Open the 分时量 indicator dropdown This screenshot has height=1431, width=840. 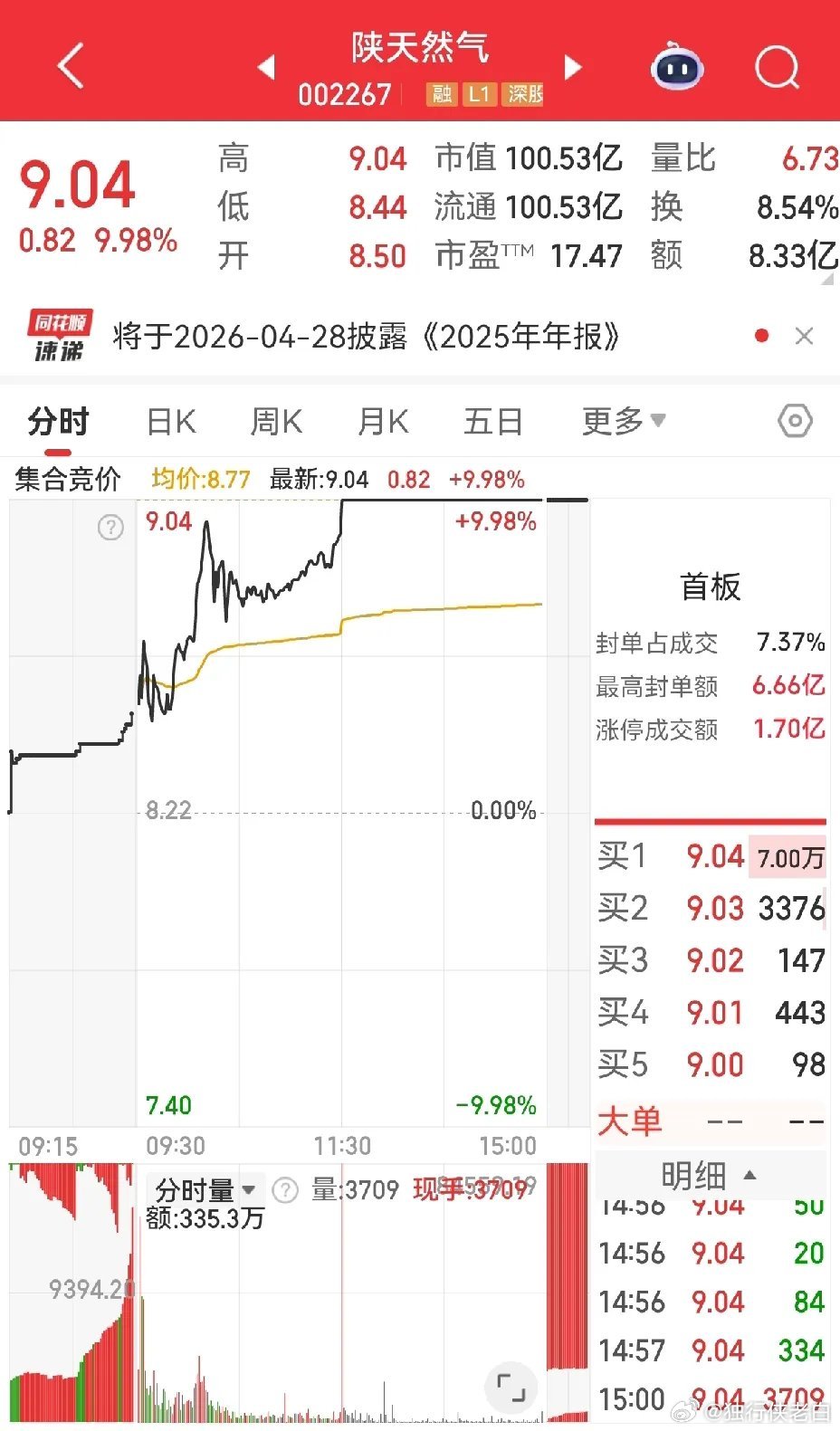(x=201, y=1189)
